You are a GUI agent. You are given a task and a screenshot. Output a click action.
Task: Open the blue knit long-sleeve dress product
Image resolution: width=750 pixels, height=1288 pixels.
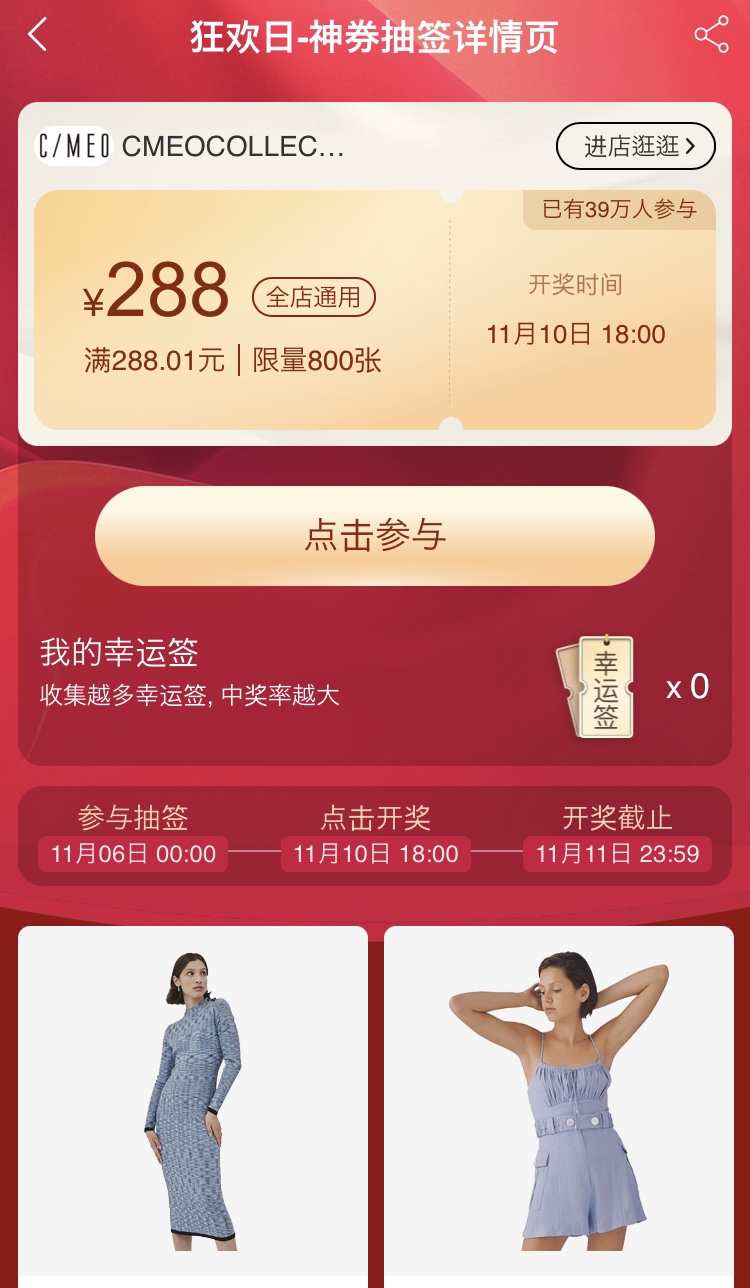click(x=193, y=1100)
